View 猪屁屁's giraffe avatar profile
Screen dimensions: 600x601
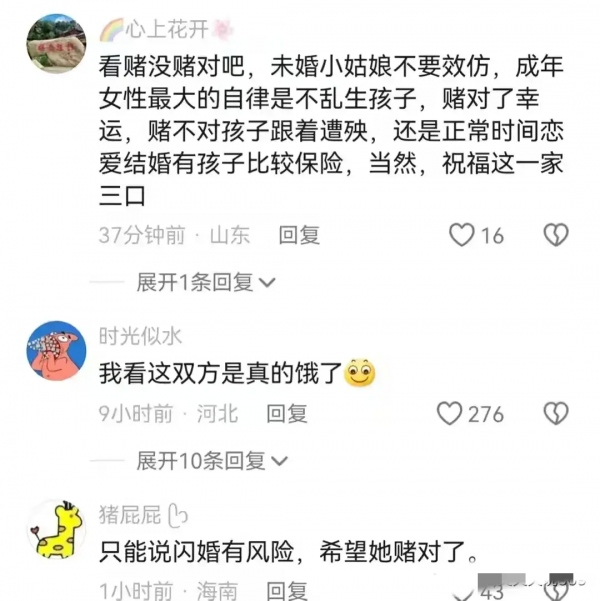point(56,530)
